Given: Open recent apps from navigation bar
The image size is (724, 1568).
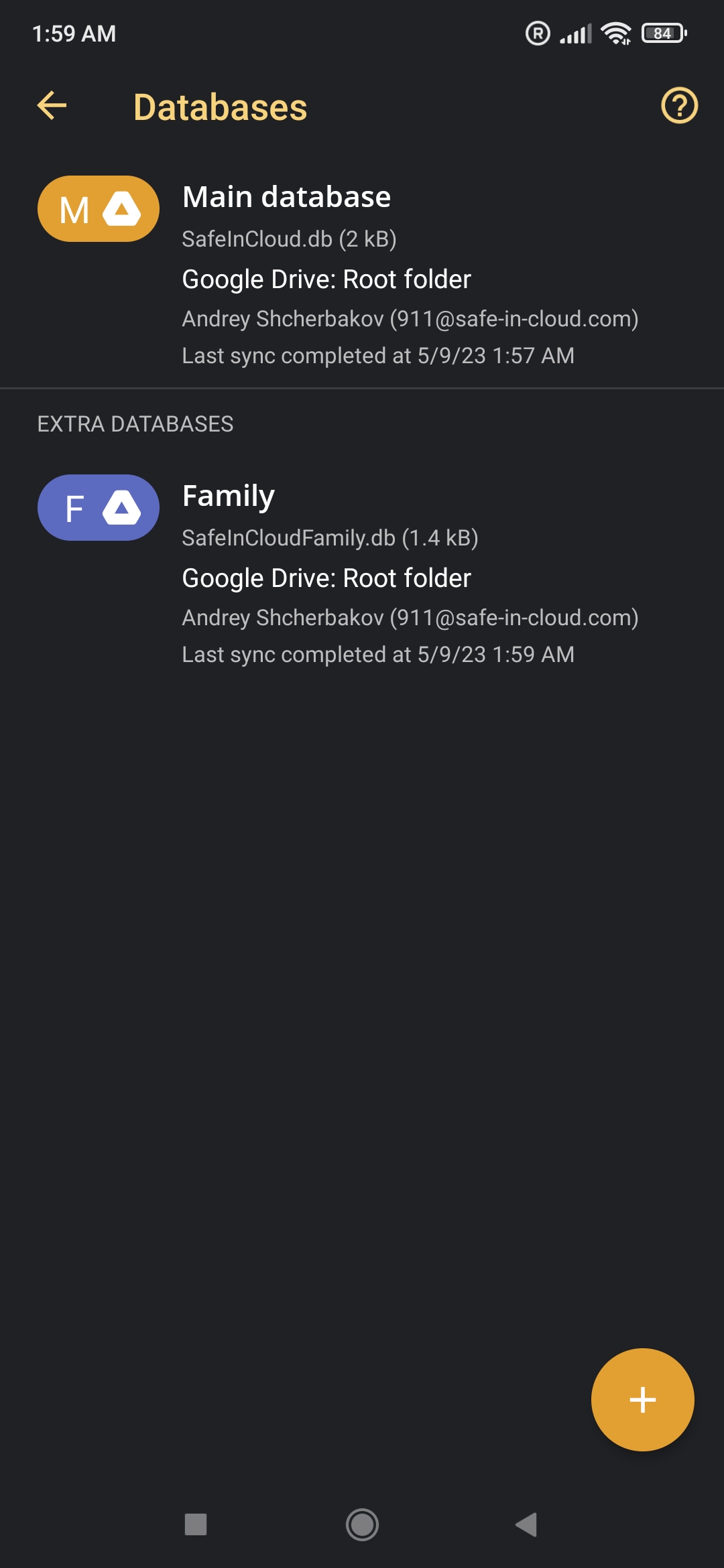Looking at the screenshot, I should pos(196,1524).
